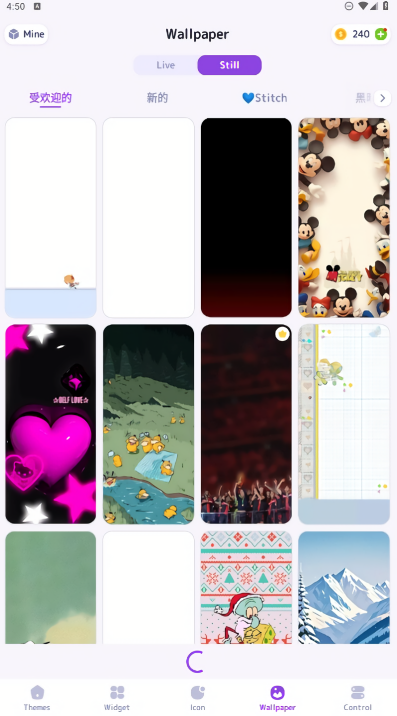Open the pink heart Self Love wallpaper
The image size is (397, 716).
click(51, 424)
